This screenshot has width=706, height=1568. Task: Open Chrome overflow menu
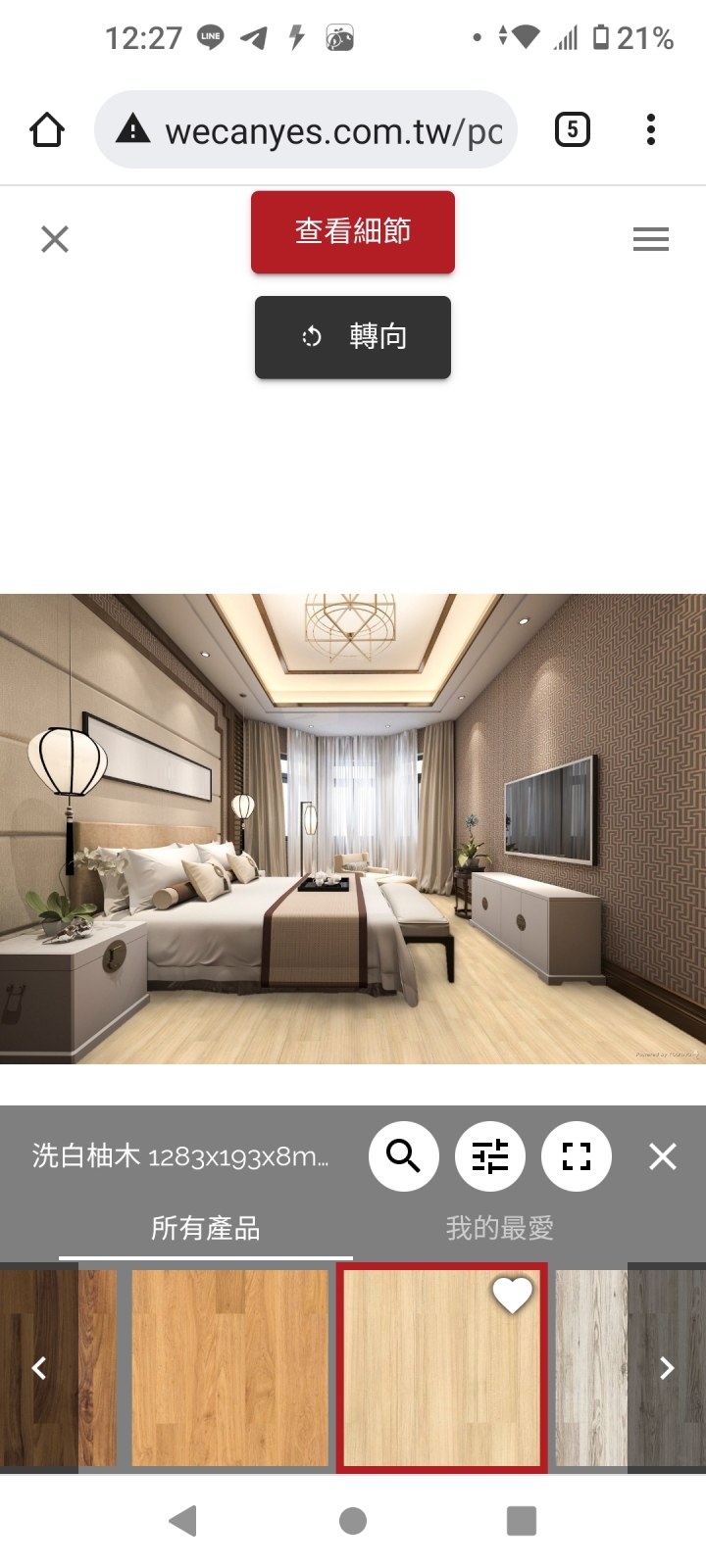[651, 129]
